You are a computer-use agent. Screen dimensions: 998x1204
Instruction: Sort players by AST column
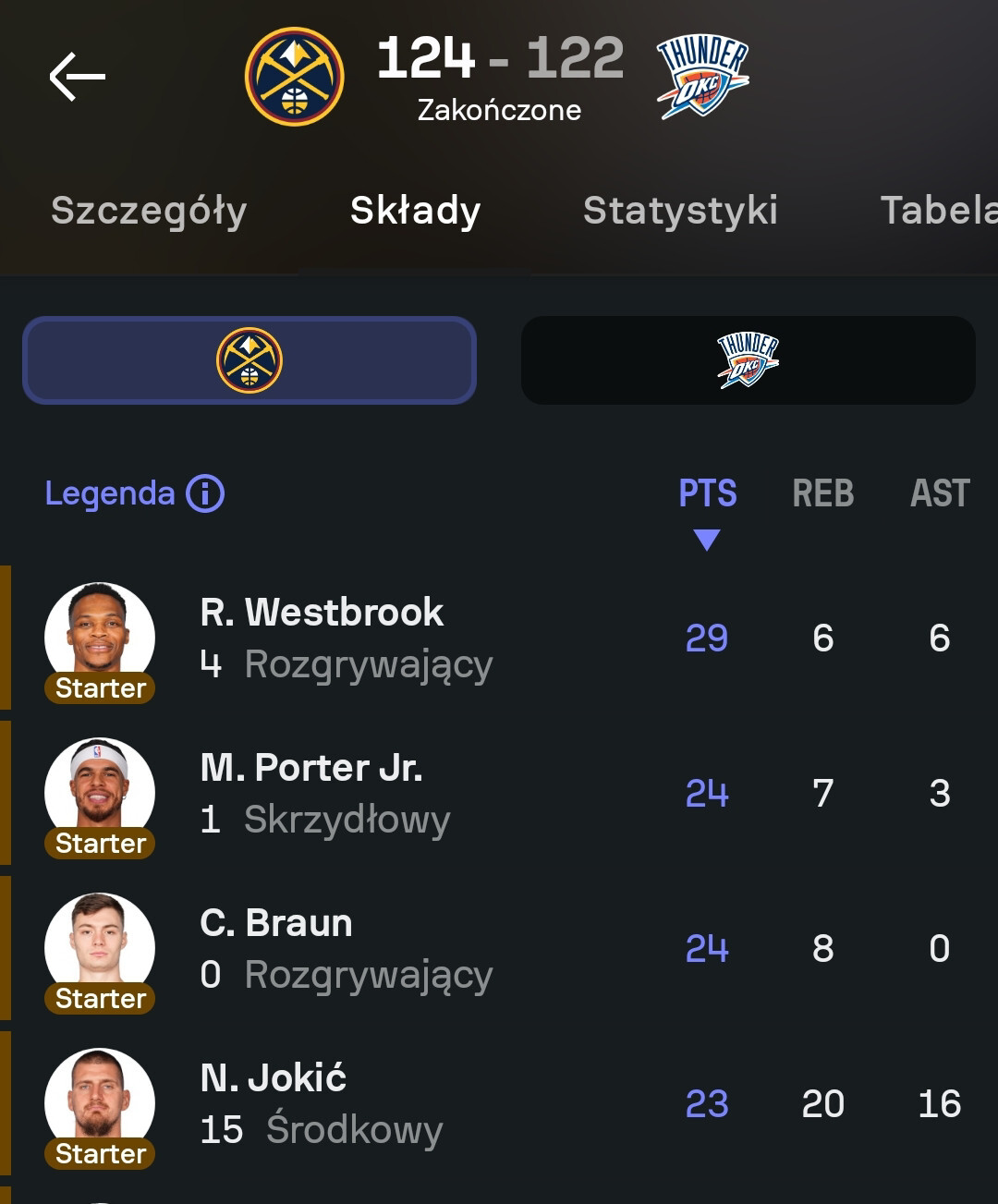(940, 493)
